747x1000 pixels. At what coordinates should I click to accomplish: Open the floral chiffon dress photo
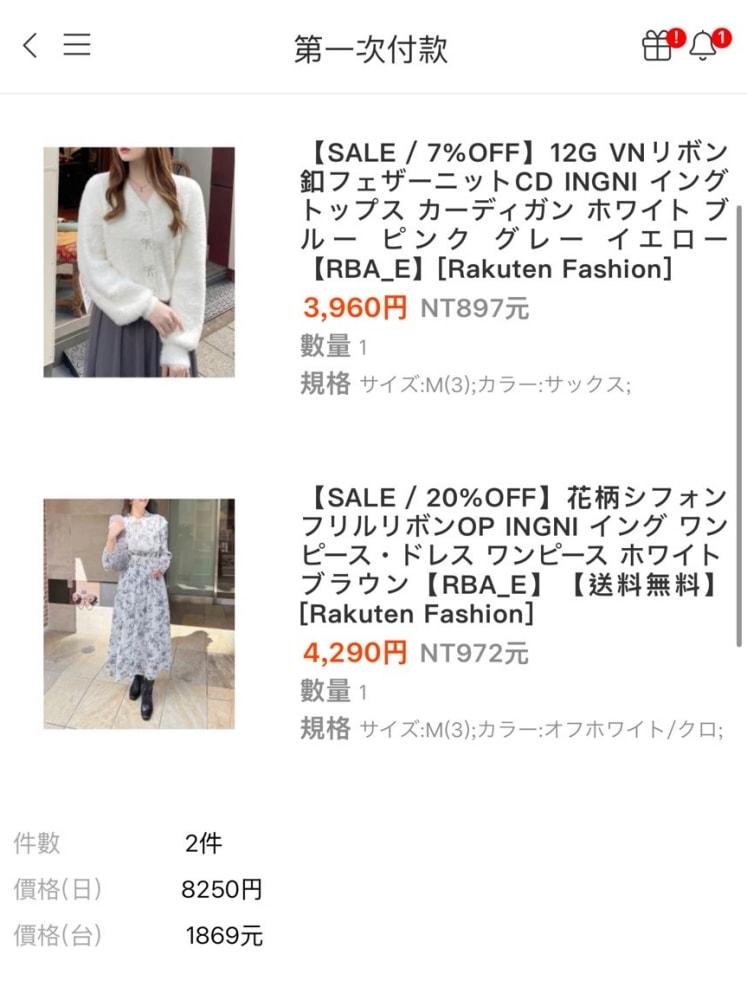pos(139,614)
